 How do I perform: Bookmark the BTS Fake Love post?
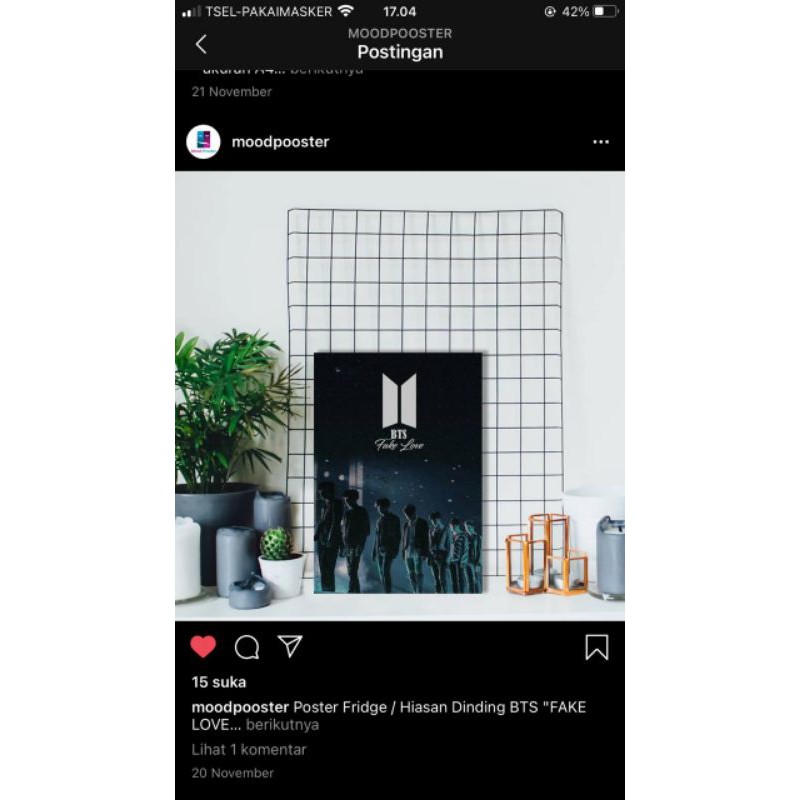coord(596,647)
